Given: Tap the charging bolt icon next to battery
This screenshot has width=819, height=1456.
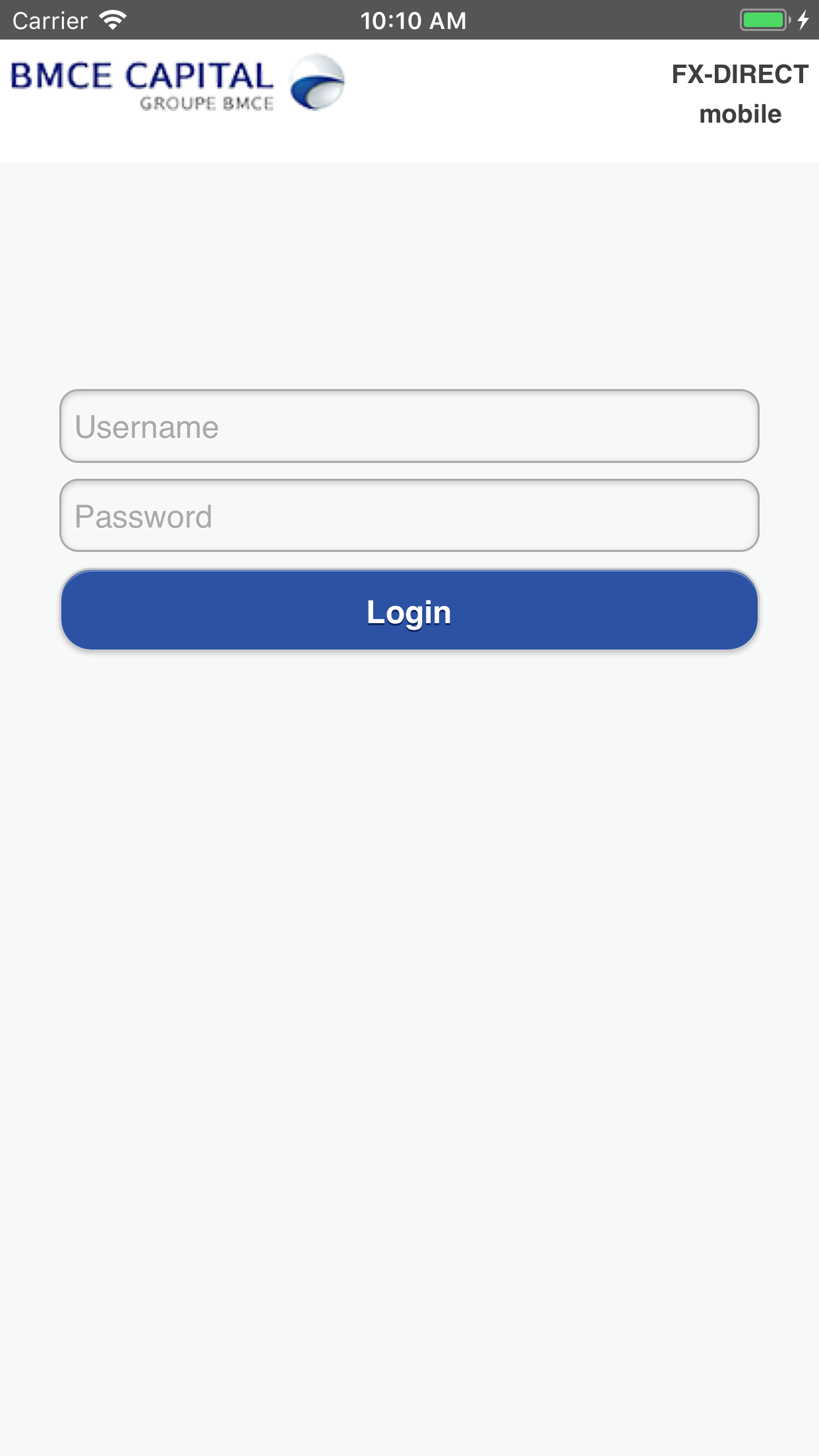Looking at the screenshot, I should coord(803,20).
